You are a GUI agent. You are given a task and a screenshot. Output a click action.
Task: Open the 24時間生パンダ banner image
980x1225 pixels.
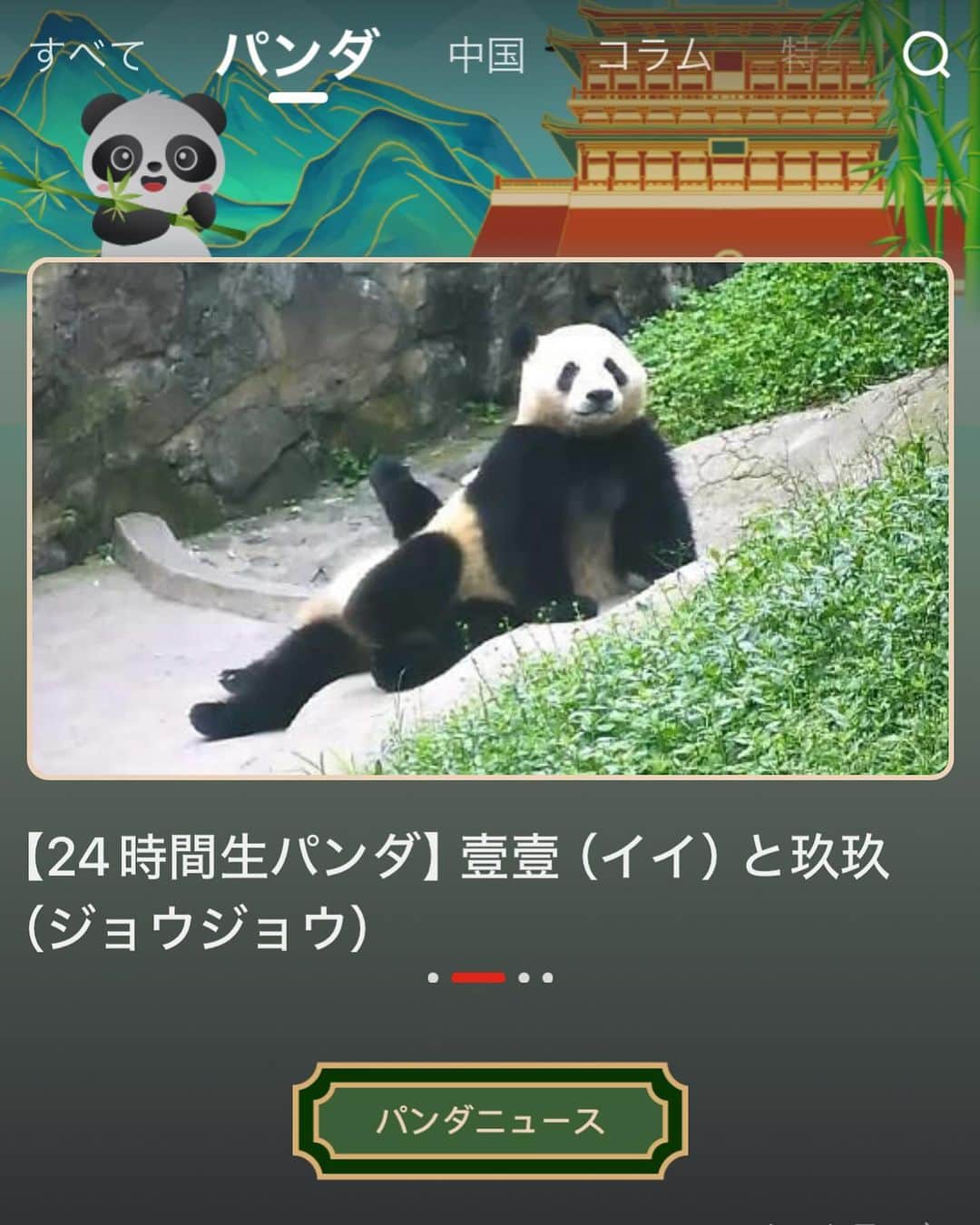tap(490, 519)
